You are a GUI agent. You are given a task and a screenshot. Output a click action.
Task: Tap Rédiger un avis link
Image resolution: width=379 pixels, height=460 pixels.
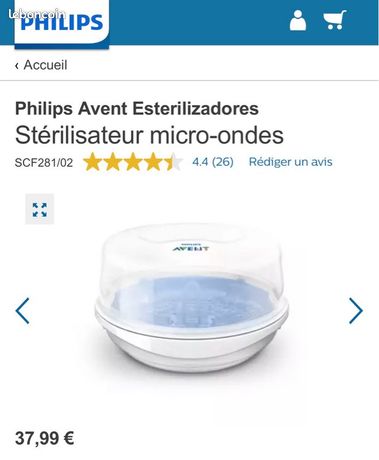[291, 162]
